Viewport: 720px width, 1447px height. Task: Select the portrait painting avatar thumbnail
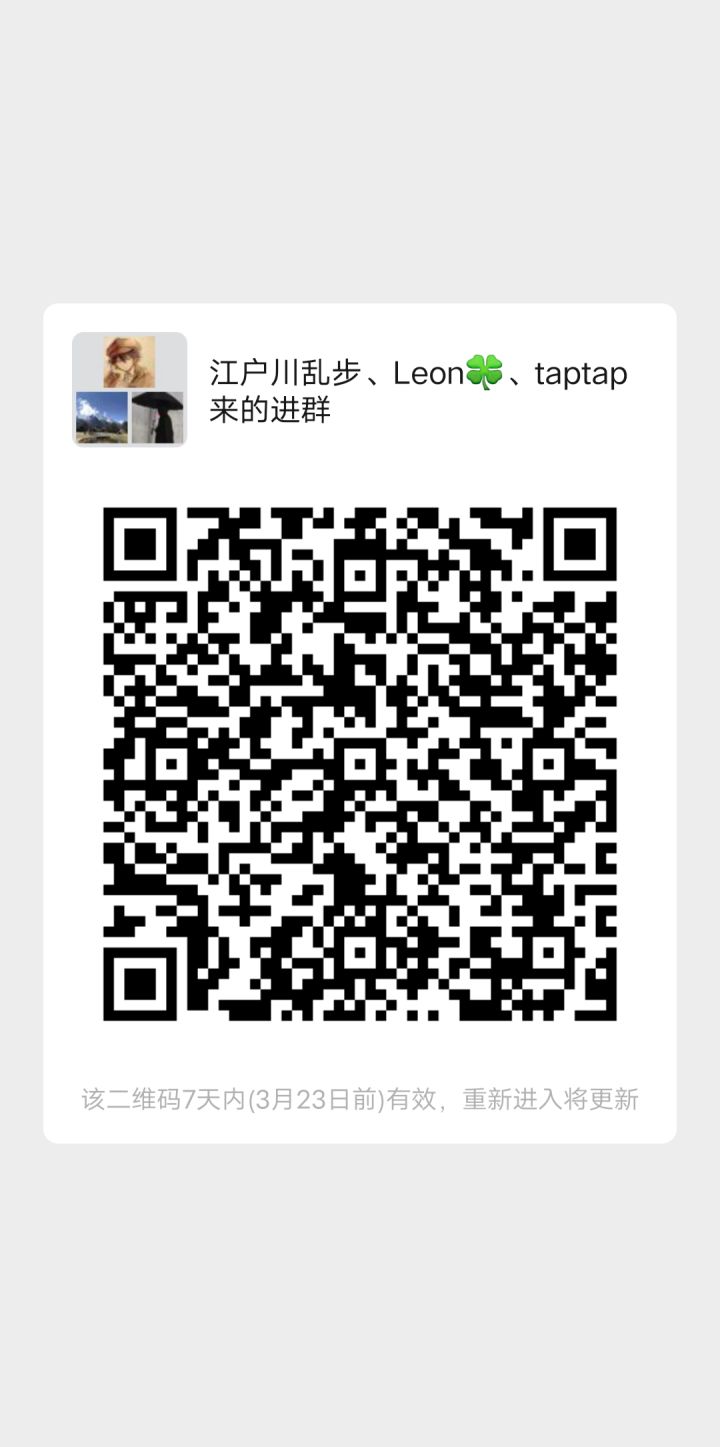tap(130, 360)
